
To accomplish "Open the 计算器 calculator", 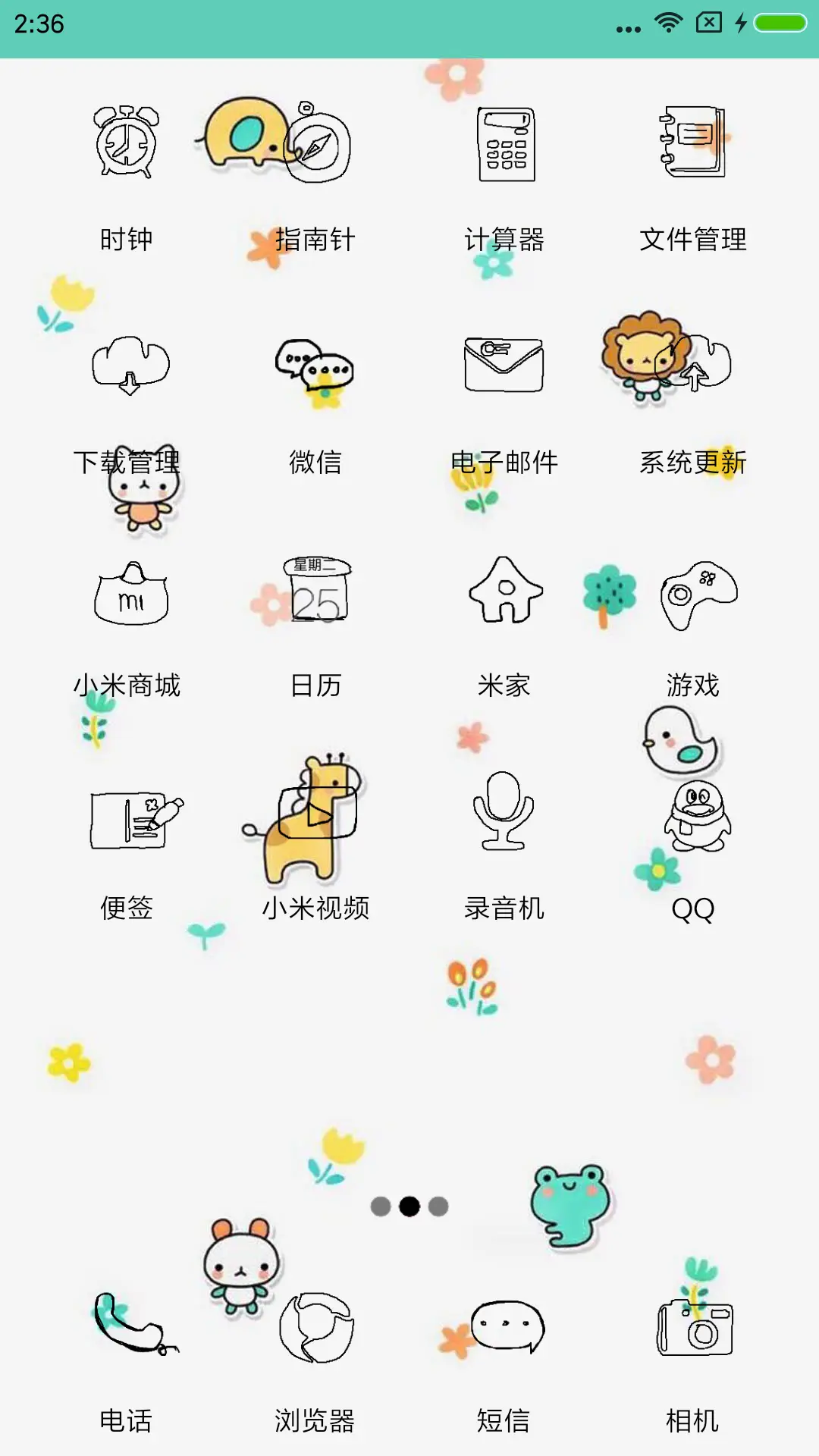I will tap(504, 144).
